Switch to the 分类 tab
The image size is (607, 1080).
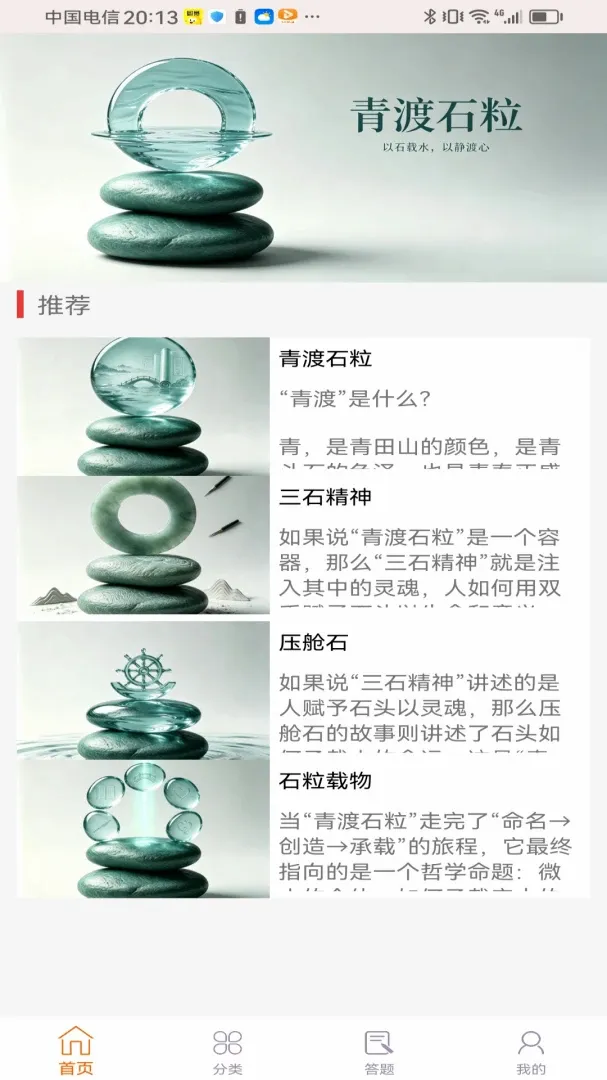[x=227, y=1050]
